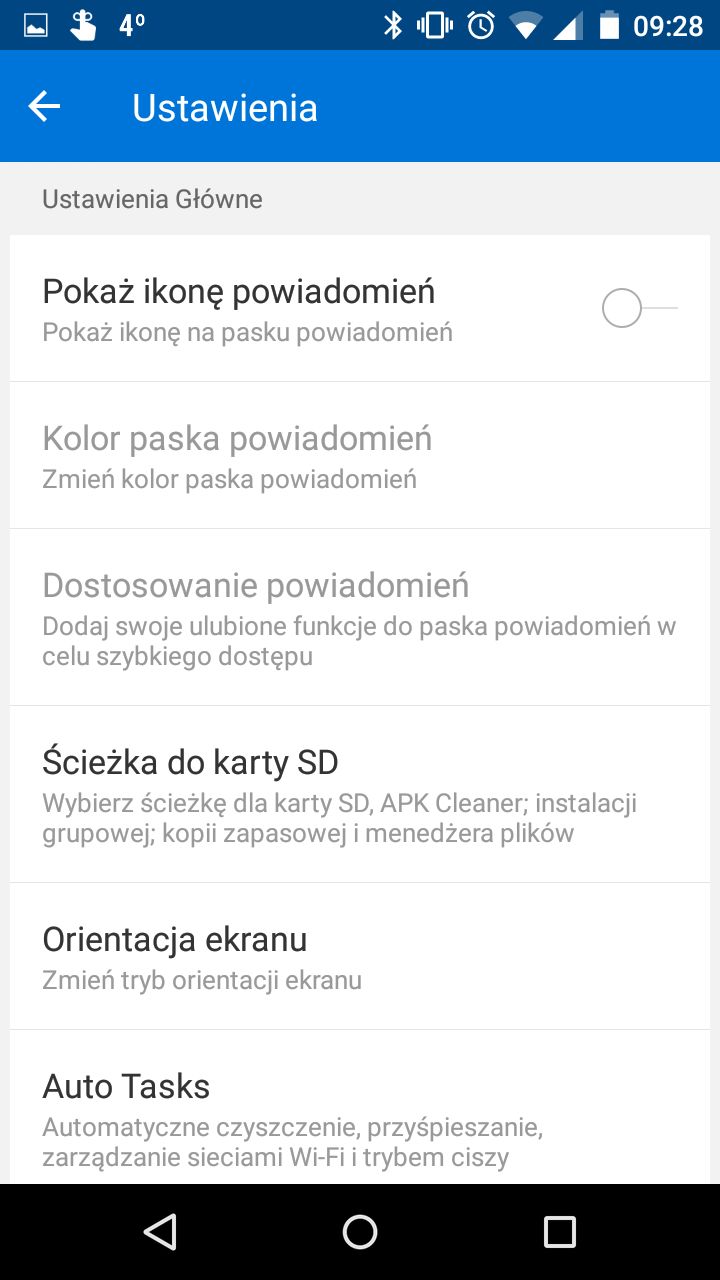This screenshot has height=1280, width=720.
Task: Enable the Pokaż ikonę powiadomień switch
Action: pyautogui.click(x=640, y=308)
